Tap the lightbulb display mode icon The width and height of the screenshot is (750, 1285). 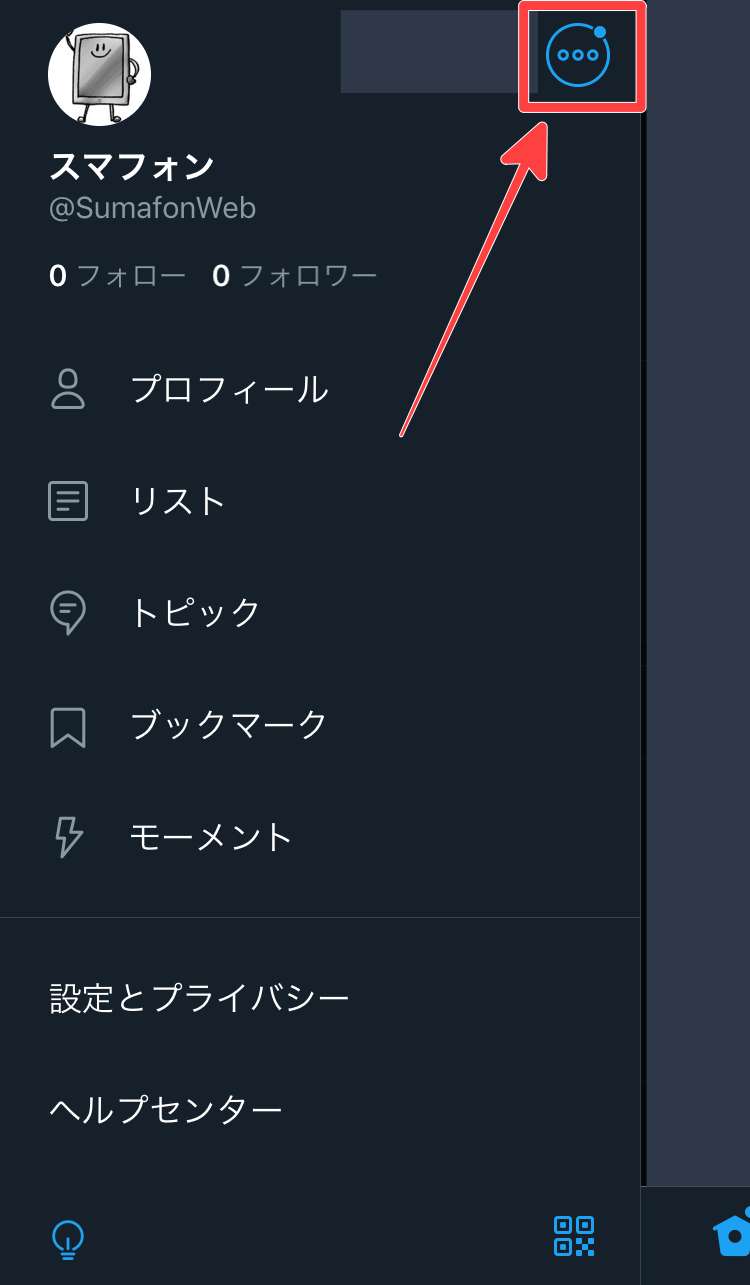click(68, 1238)
